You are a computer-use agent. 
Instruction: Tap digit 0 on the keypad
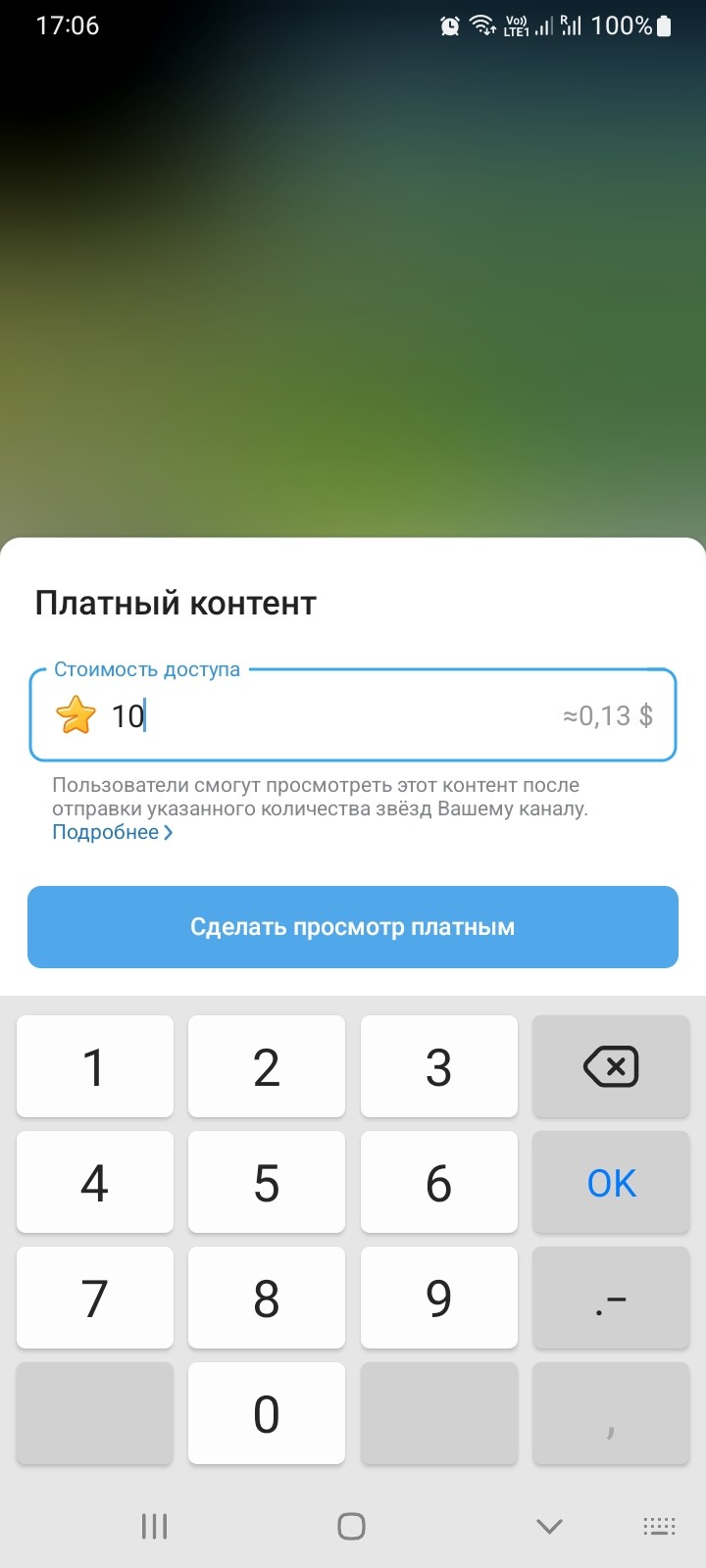267,1413
